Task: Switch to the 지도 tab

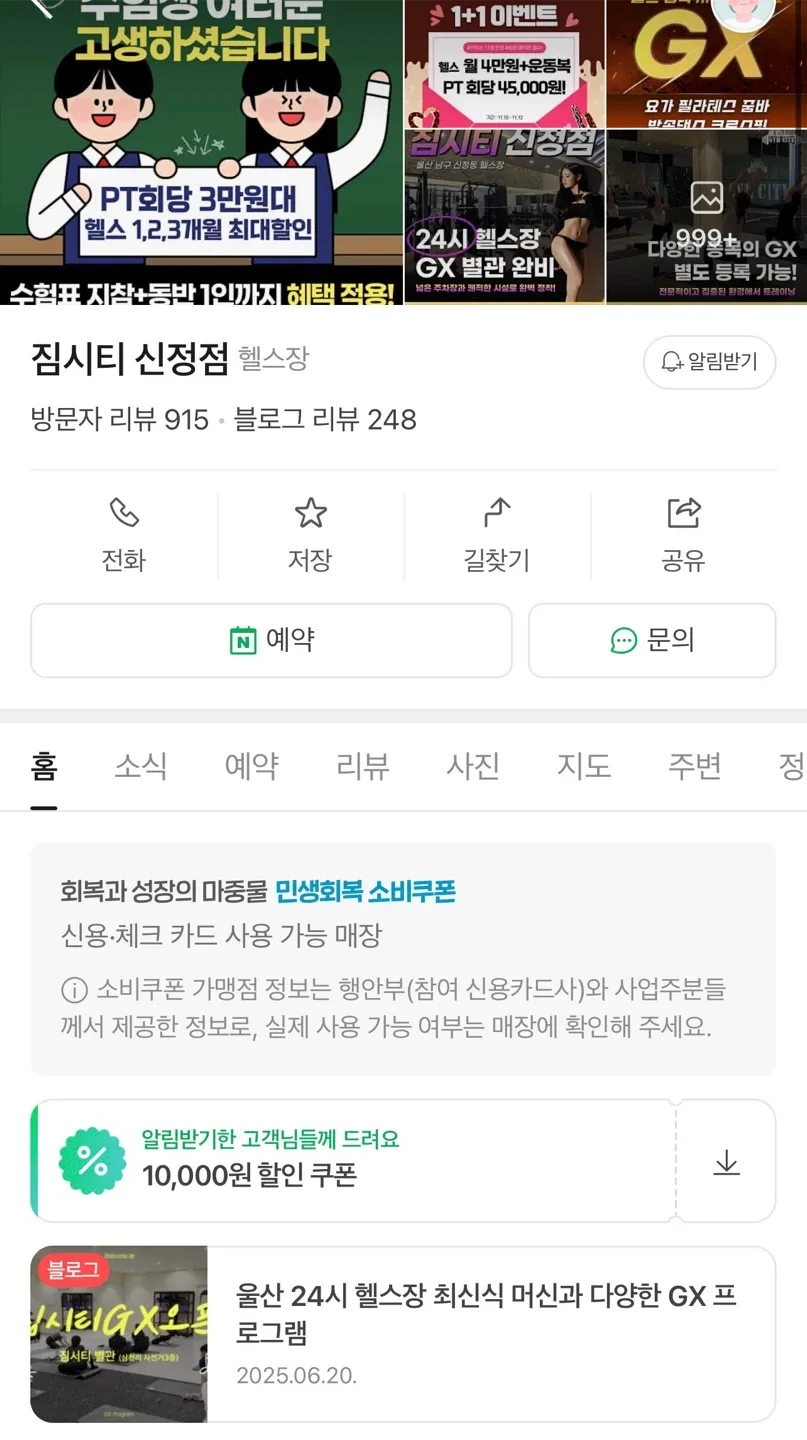Action: coord(584,767)
